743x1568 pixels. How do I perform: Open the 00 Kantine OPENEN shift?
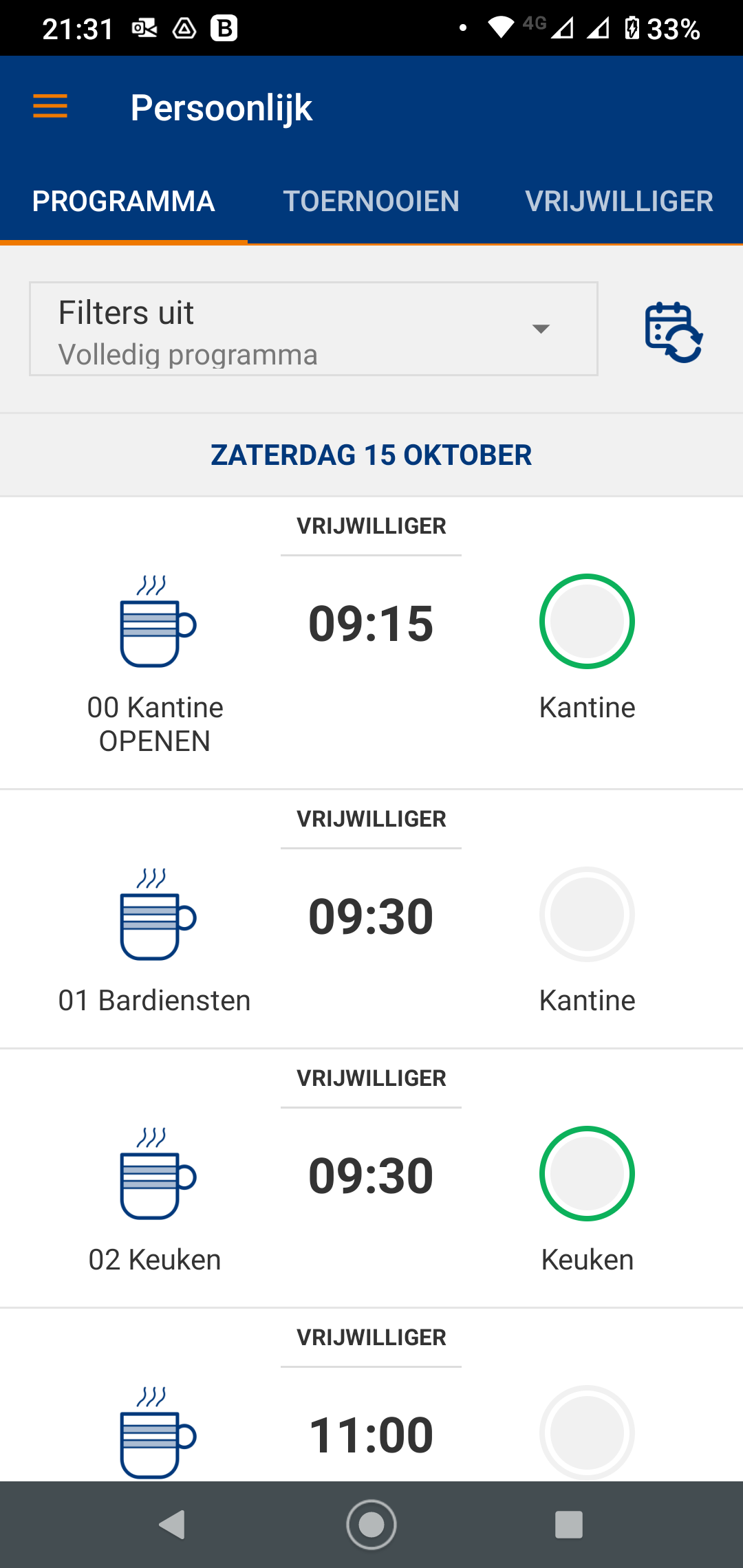[x=371, y=643]
